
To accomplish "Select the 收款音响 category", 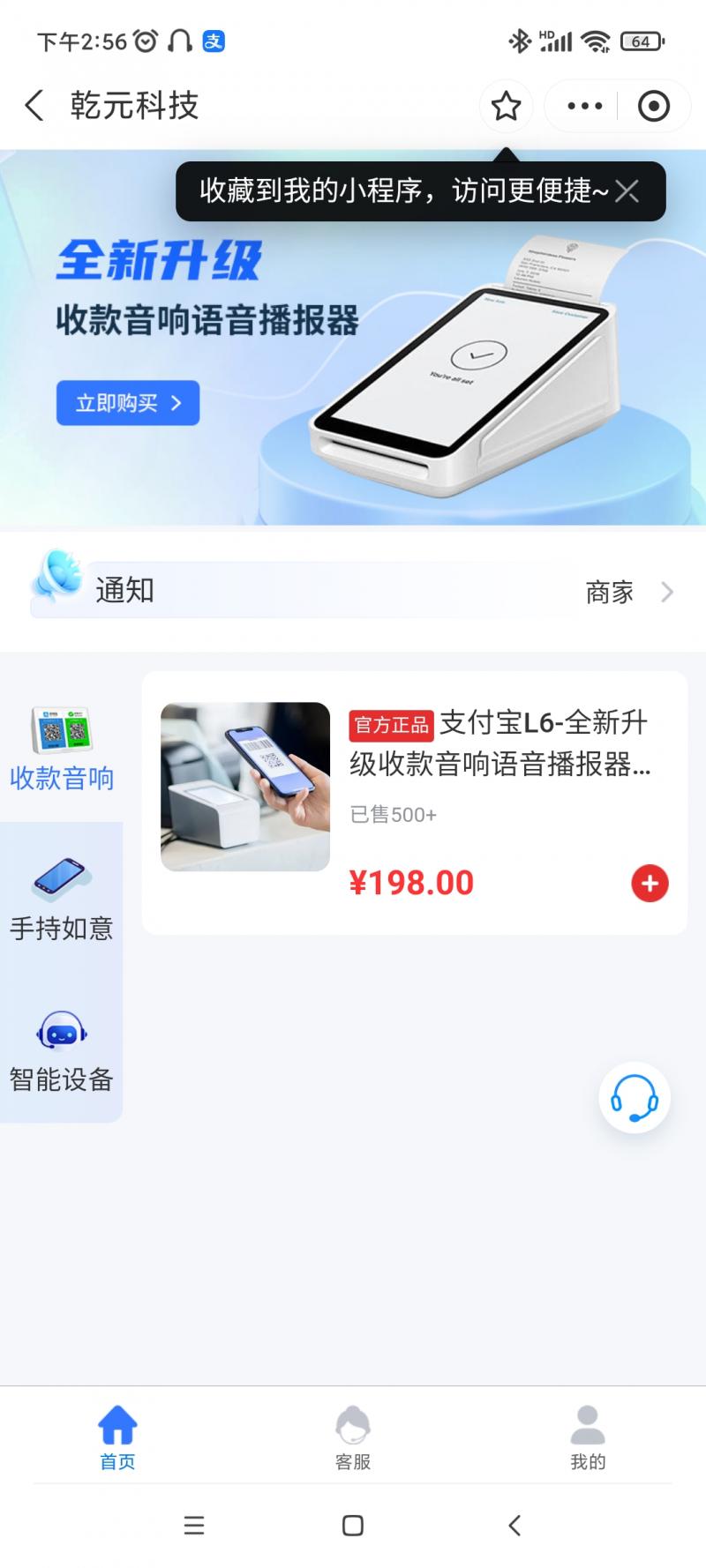I will (x=61, y=750).
